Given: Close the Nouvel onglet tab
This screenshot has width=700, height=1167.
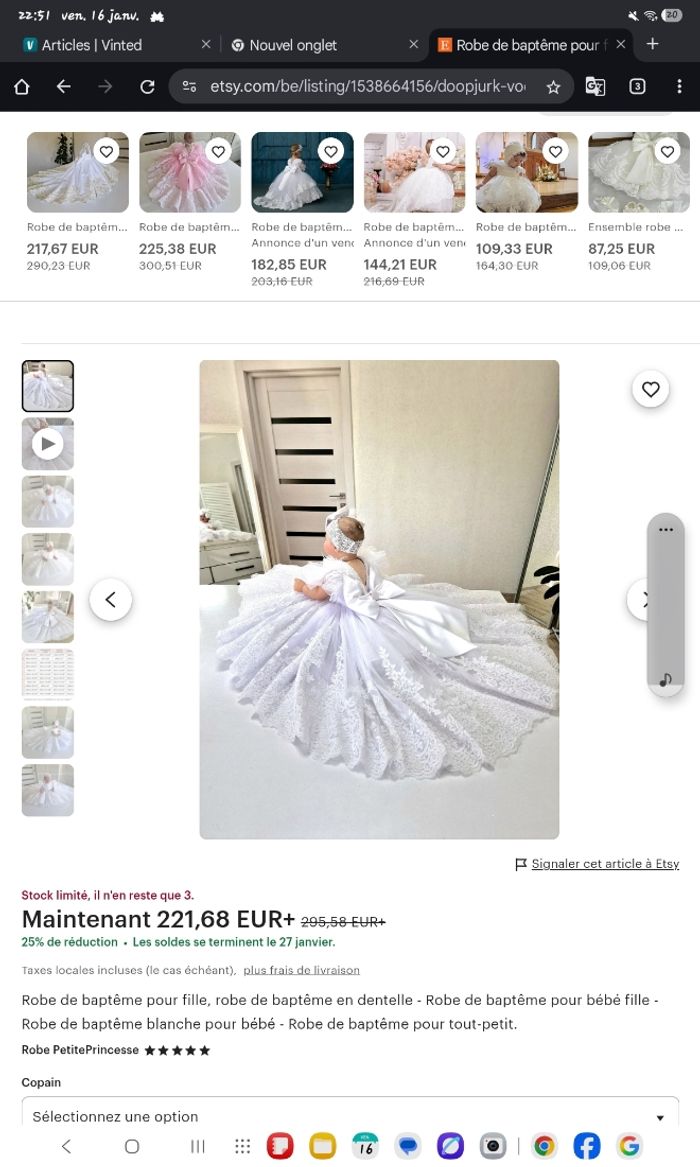Looking at the screenshot, I should click(414, 45).
